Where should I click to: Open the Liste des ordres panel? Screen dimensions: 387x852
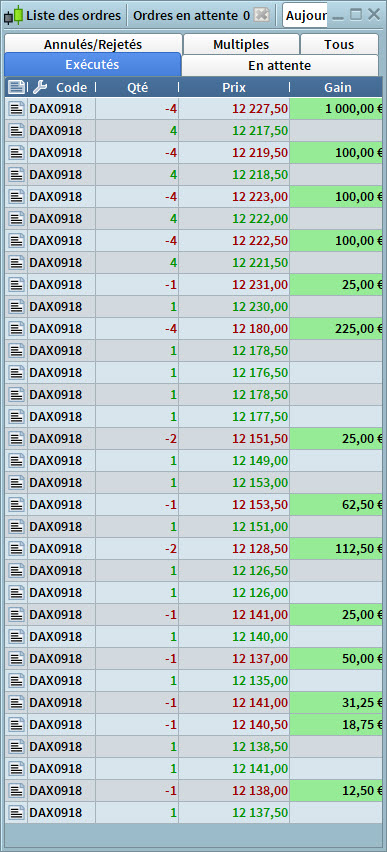coord(63,15)
